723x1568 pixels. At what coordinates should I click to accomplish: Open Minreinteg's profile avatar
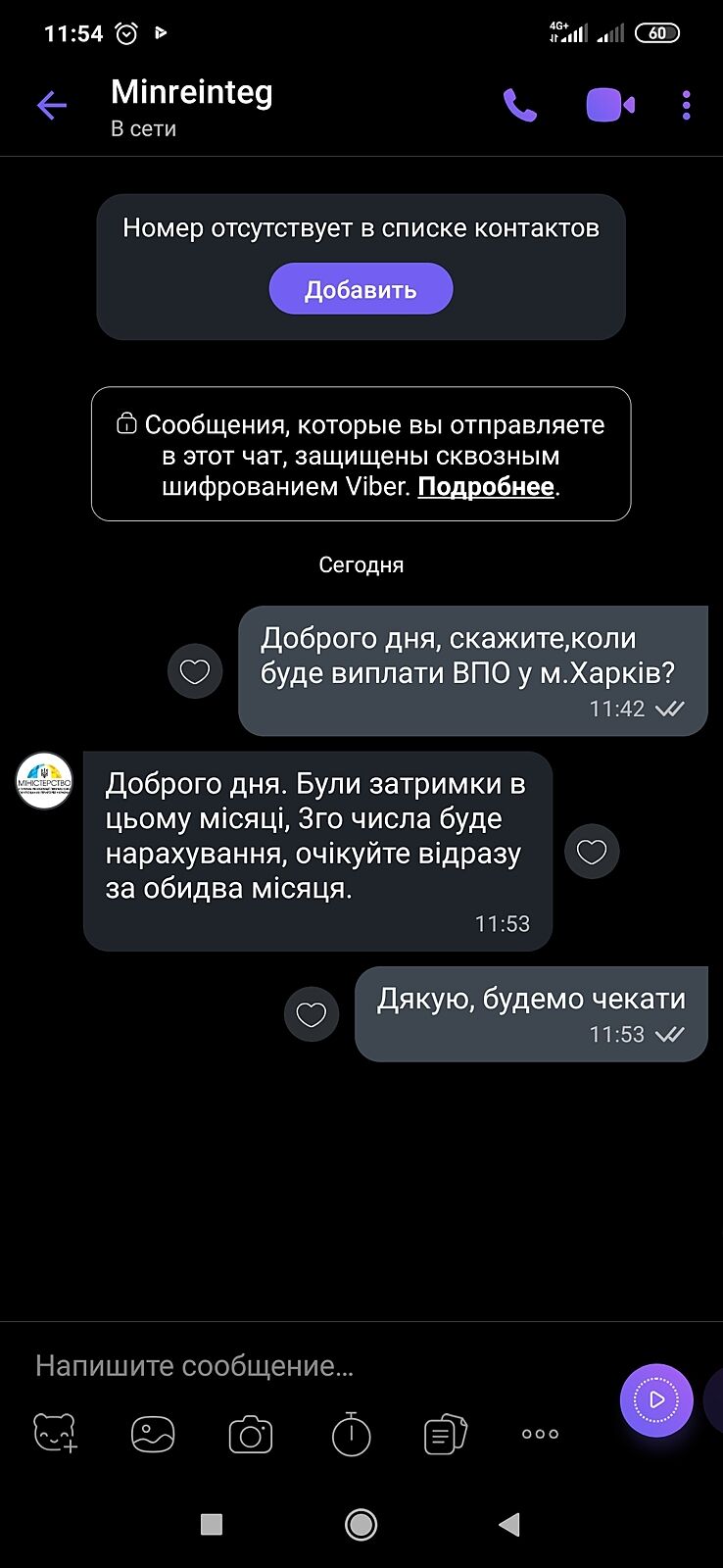(x=44, y=781)
